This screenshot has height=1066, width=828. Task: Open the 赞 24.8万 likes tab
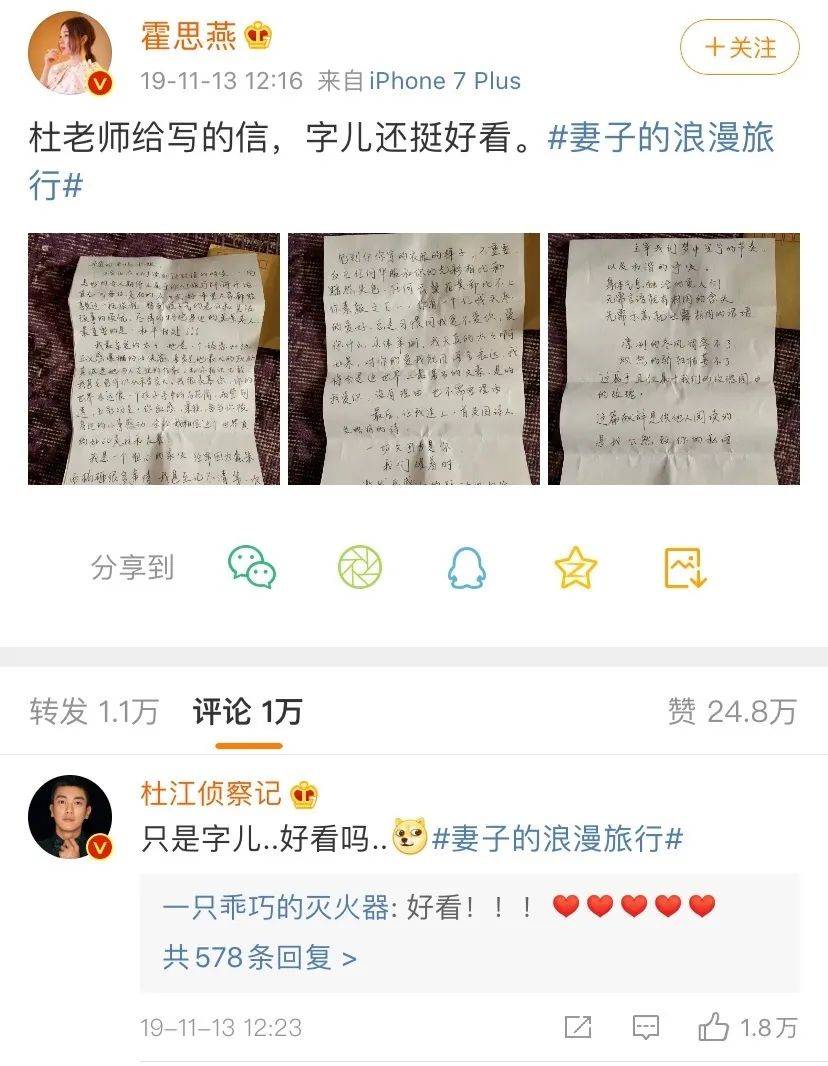click(732, 711)
